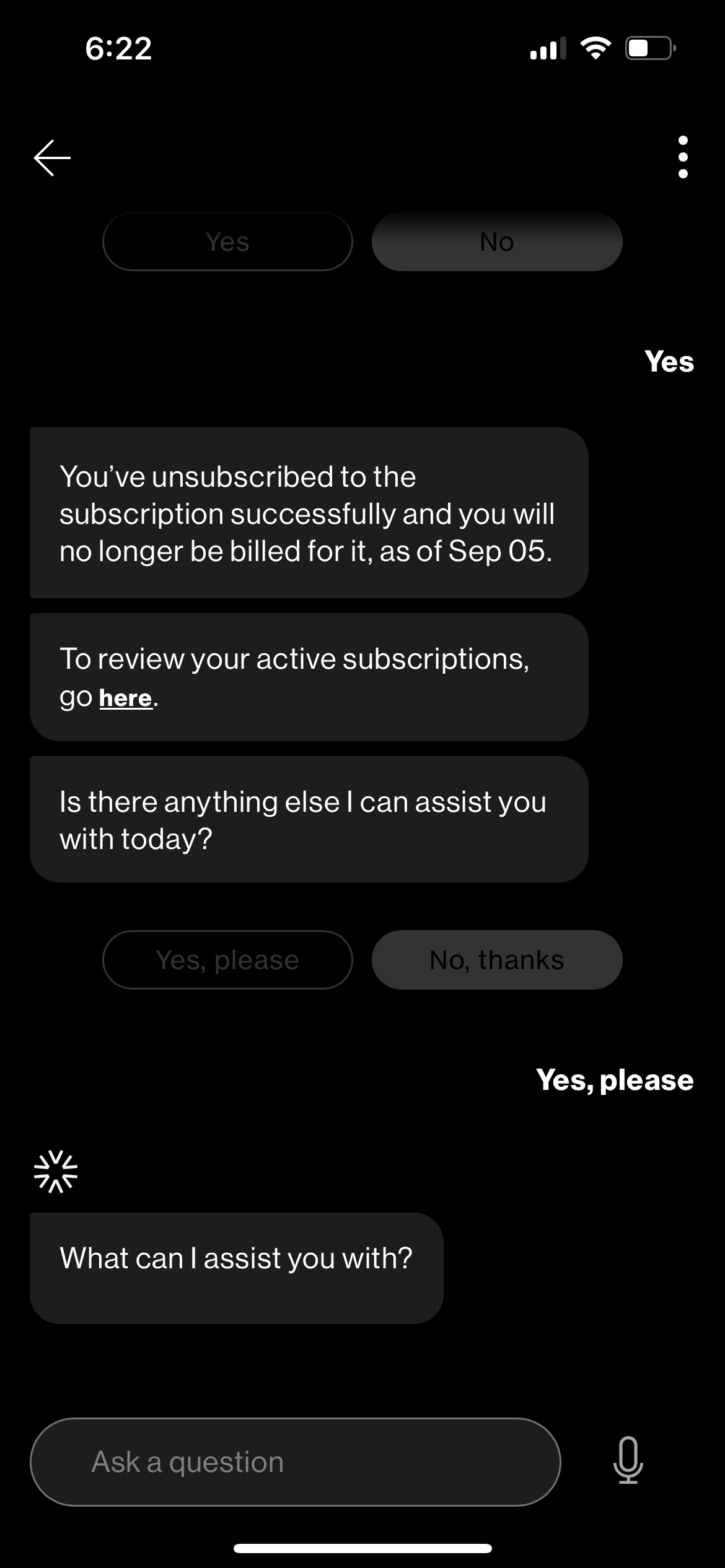Viewport: 725px width, 1568px height.
Task: Focus the 'Ask a question' field
Action: coord(295,1462)
